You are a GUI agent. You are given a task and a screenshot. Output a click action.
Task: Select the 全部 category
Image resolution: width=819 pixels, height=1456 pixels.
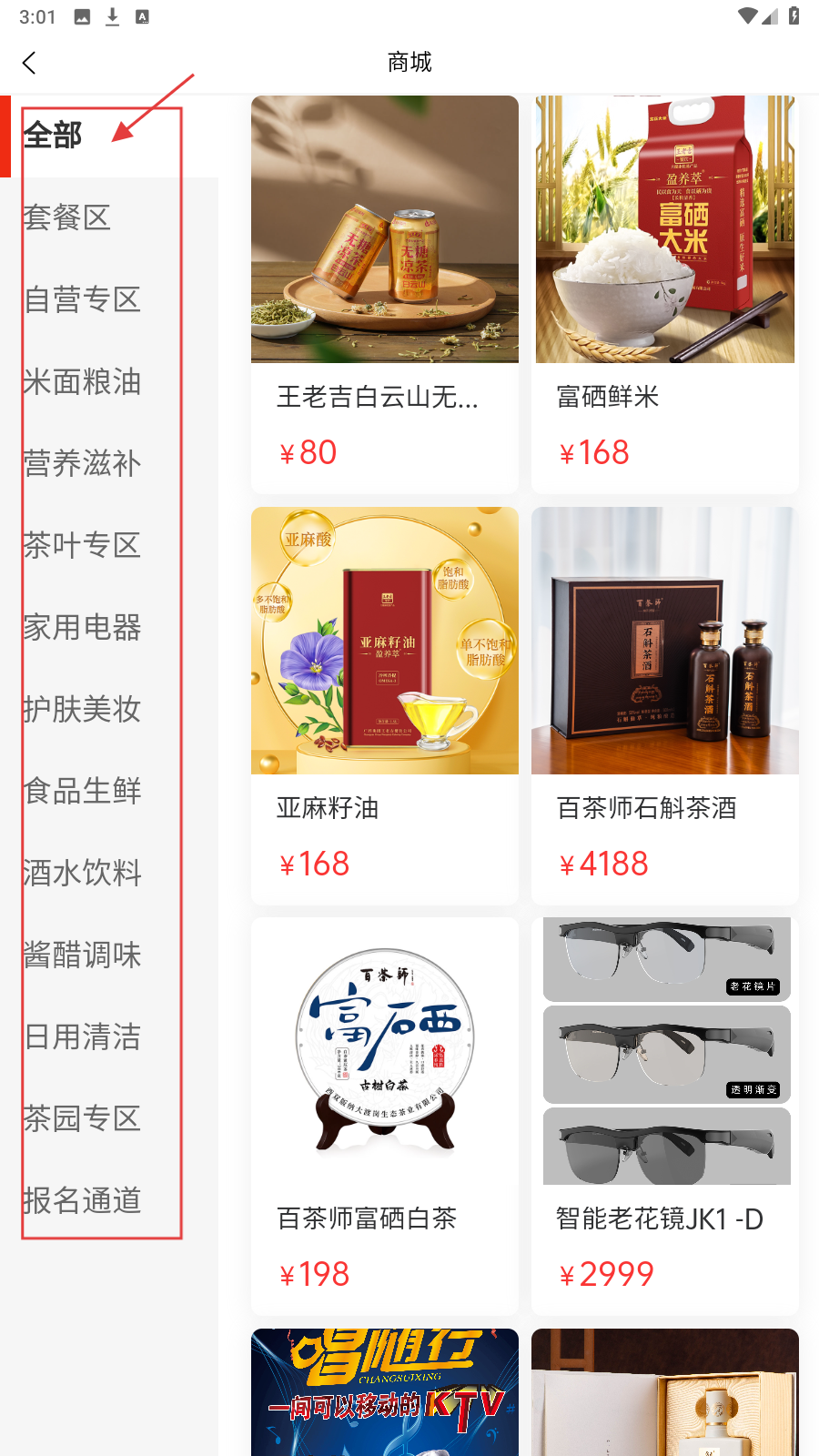point(53,136)
